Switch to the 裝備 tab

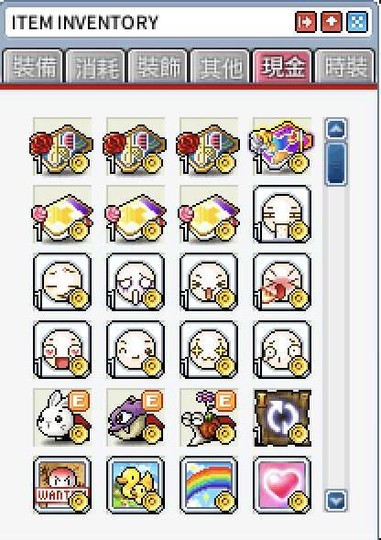[x=33, y=66]
